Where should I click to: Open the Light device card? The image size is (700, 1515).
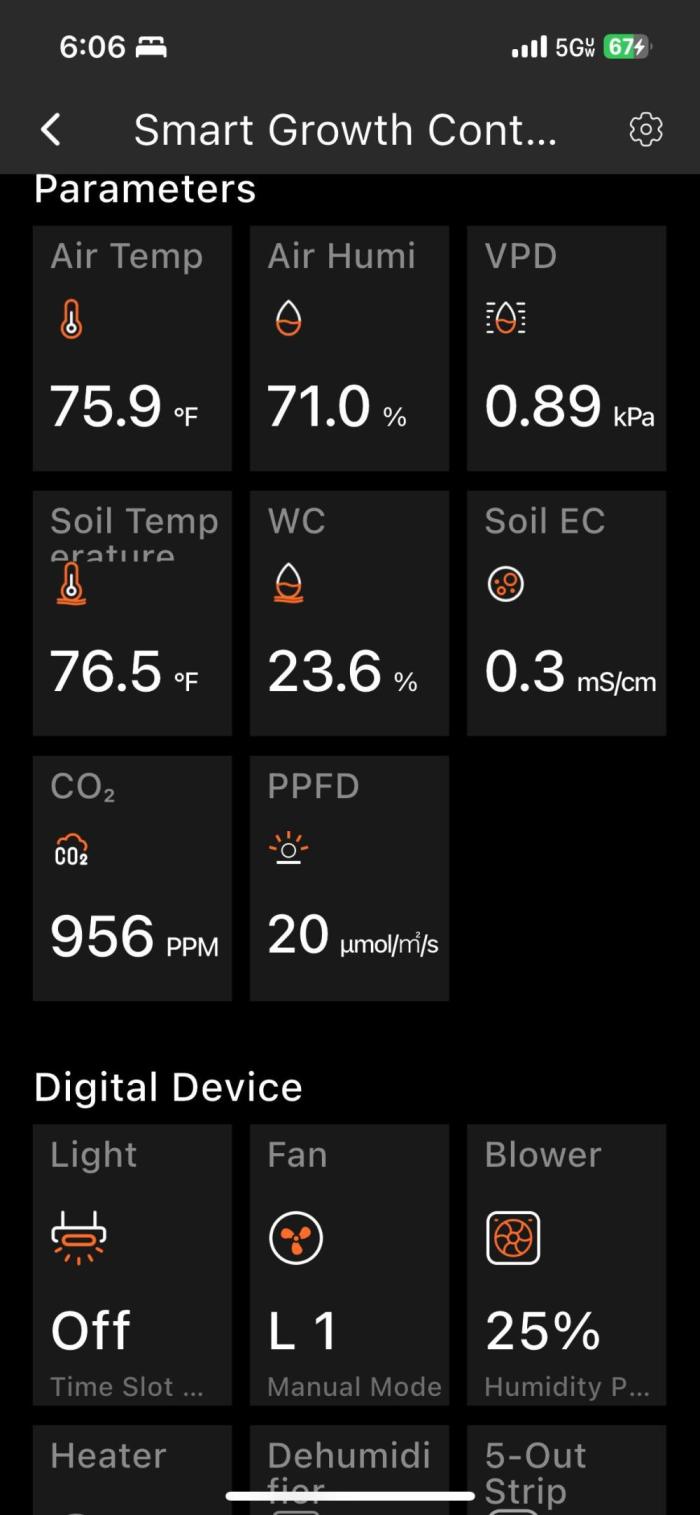click(132, 1265)
